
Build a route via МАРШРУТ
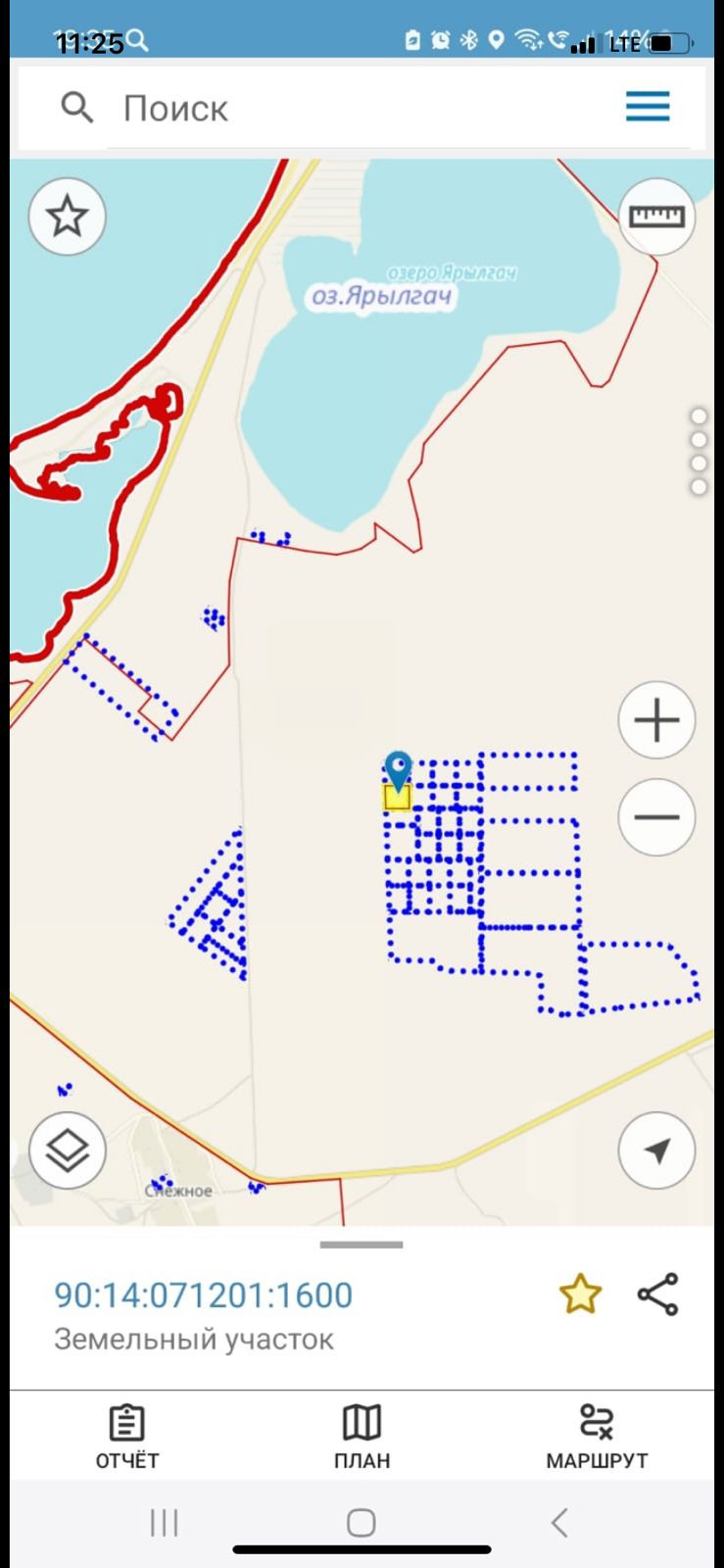click(x=597, y=1437)
